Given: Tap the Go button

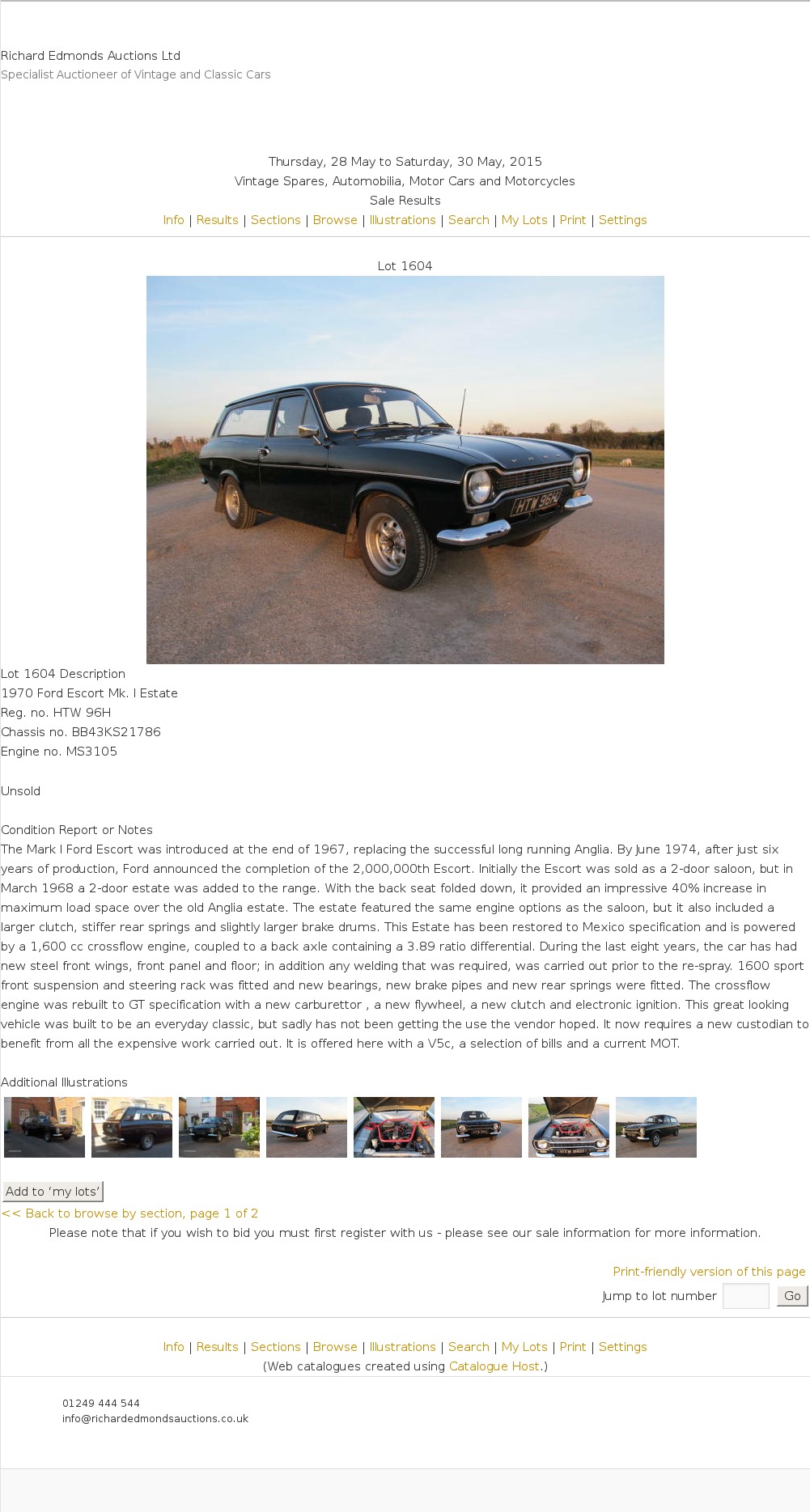Looking at the screenshot, I should [792, 1296].
